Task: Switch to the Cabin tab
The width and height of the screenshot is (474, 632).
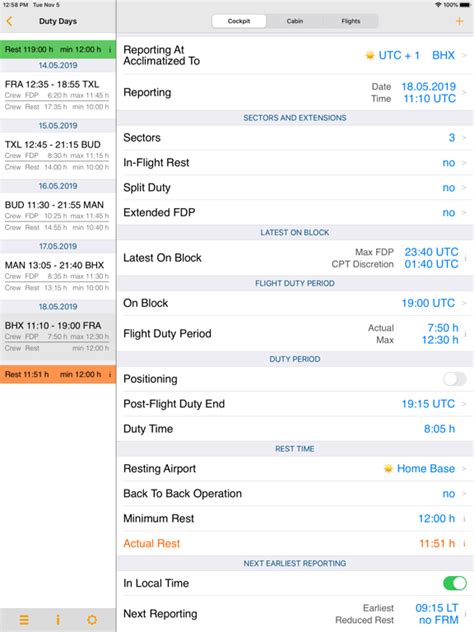Action: click(x=295, y=21)
